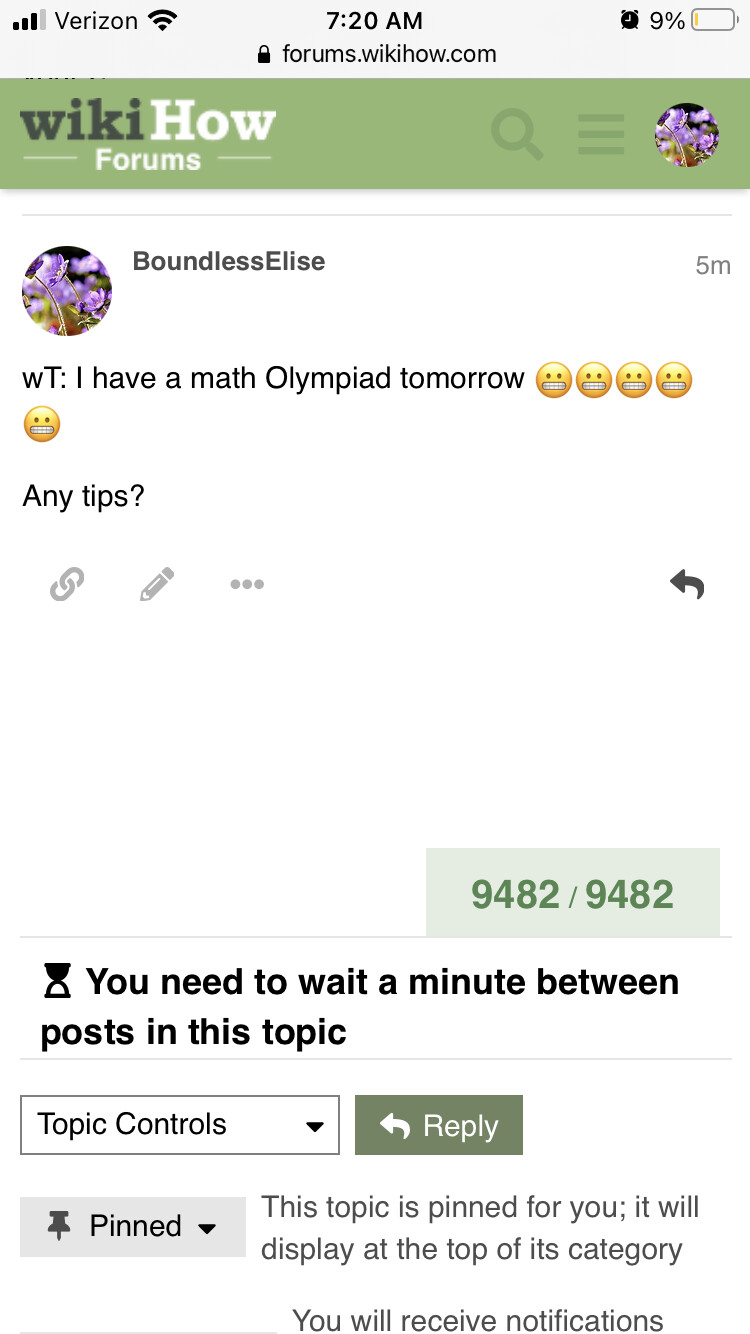Tap the forums.wikihow.com address bar

click(375, 54)
